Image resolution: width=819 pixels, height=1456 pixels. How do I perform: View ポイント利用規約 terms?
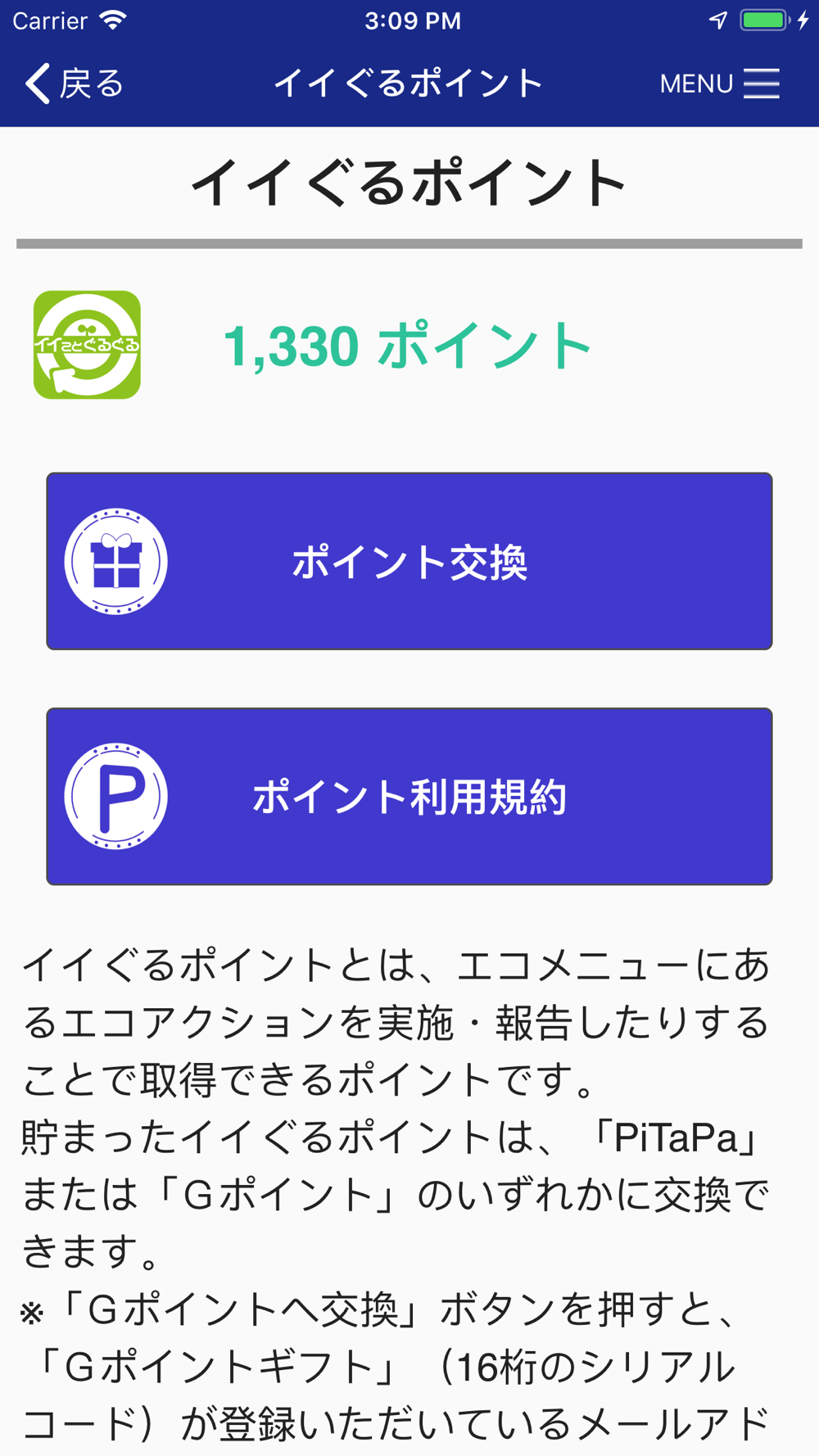point(409,796)
